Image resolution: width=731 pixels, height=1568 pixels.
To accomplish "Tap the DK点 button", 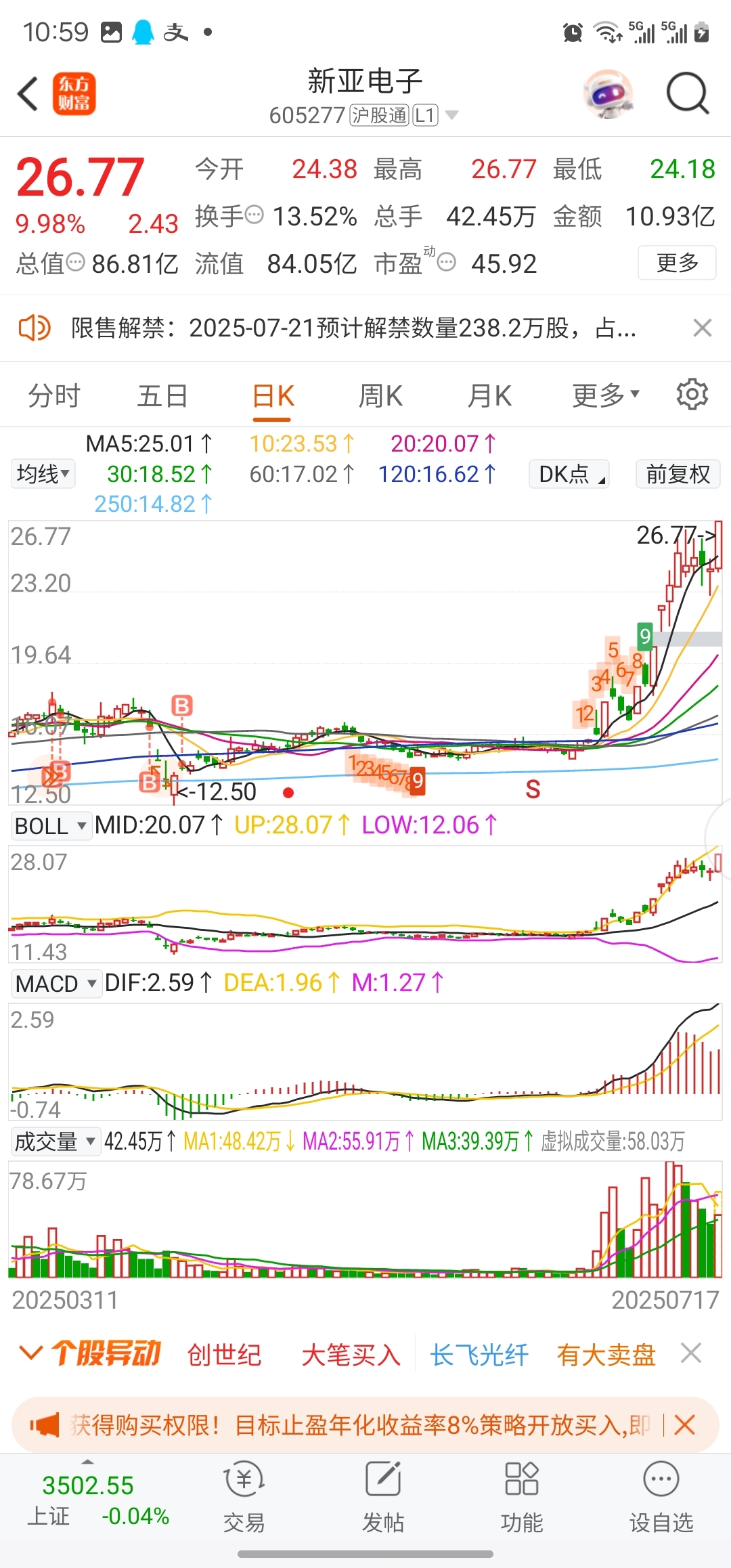I will click(569, 473).
